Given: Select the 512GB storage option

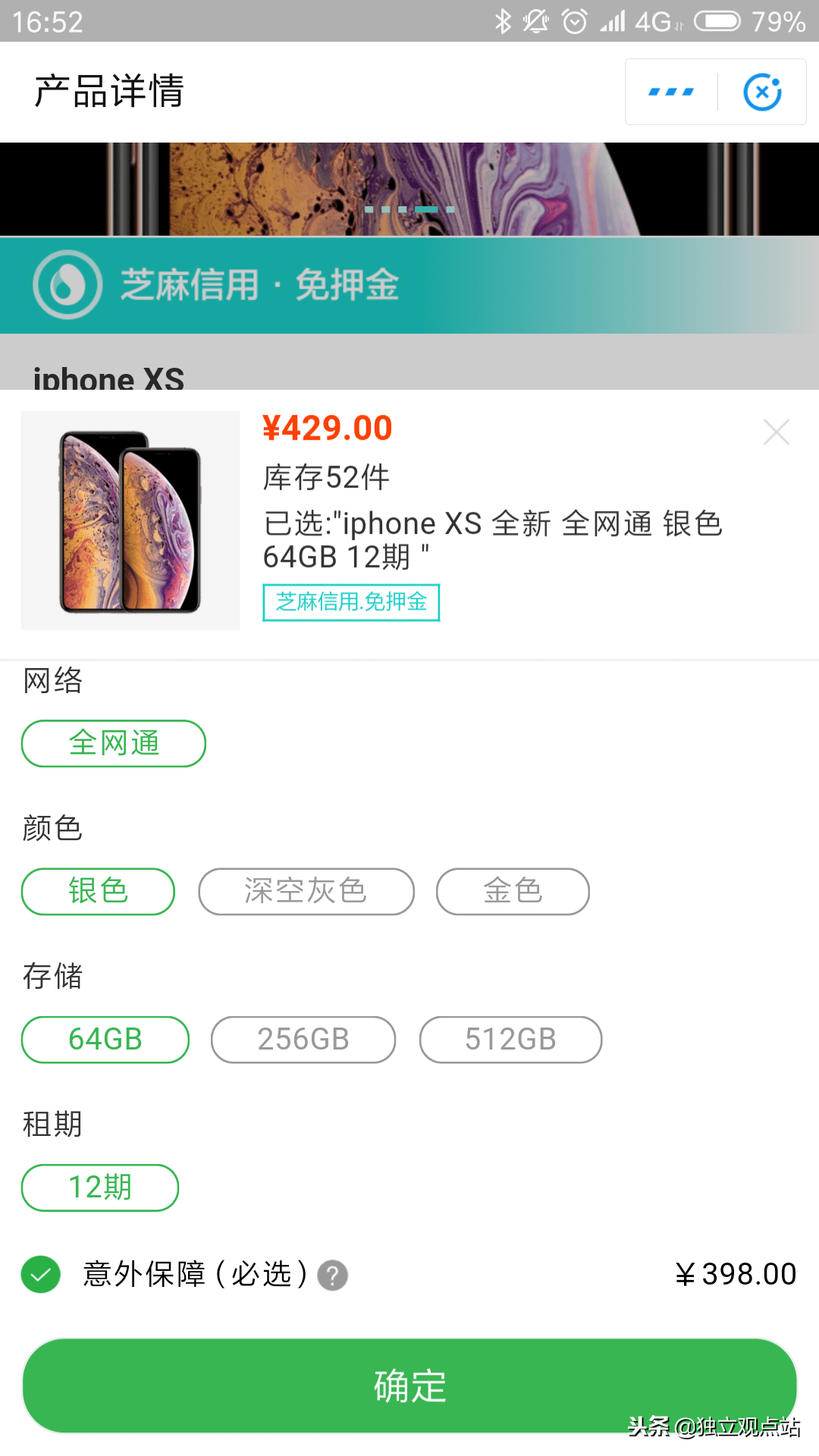Looking at the screenshot, I should pyautogui.click(x=510, y=1040).
